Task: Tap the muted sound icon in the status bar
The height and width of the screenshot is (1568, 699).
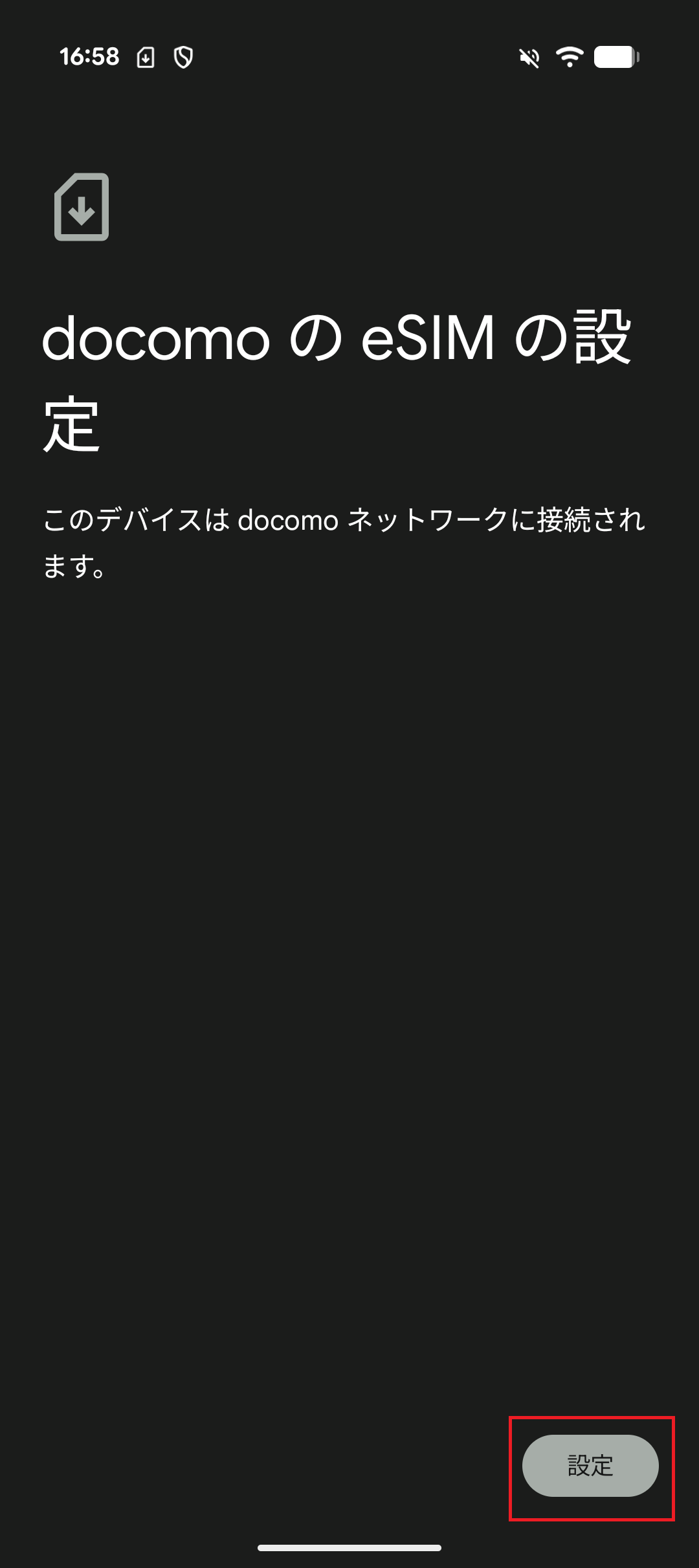Action: click(527, 58)
